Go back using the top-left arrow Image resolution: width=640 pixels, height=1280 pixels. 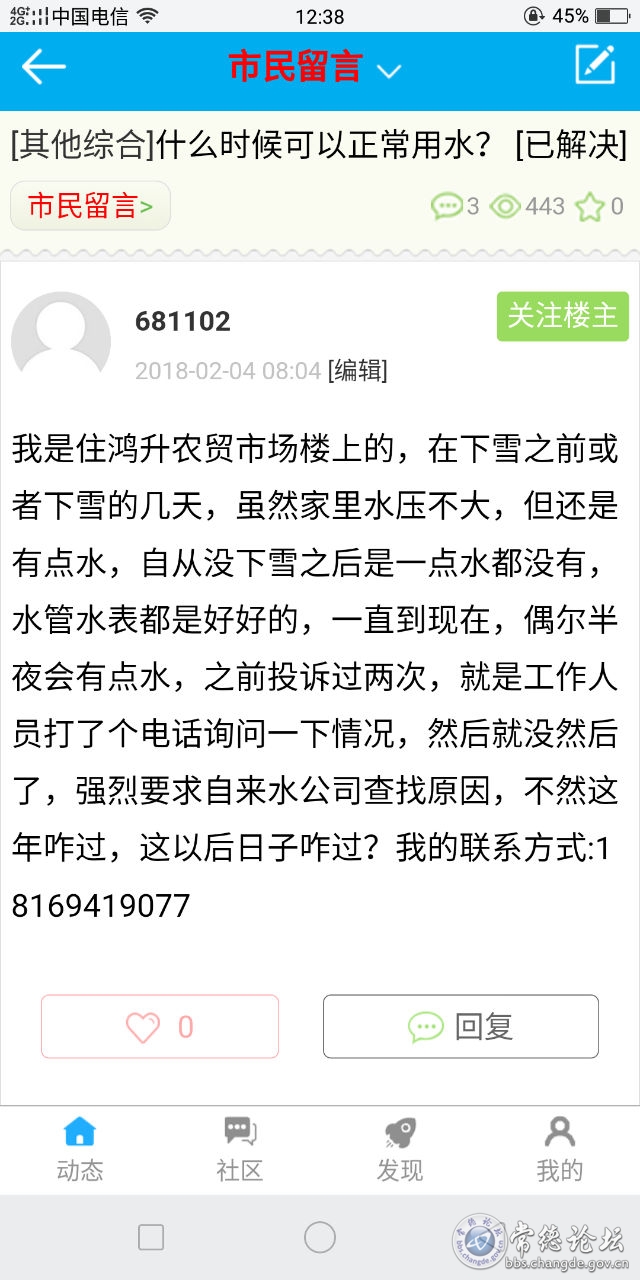click(43, 67)
